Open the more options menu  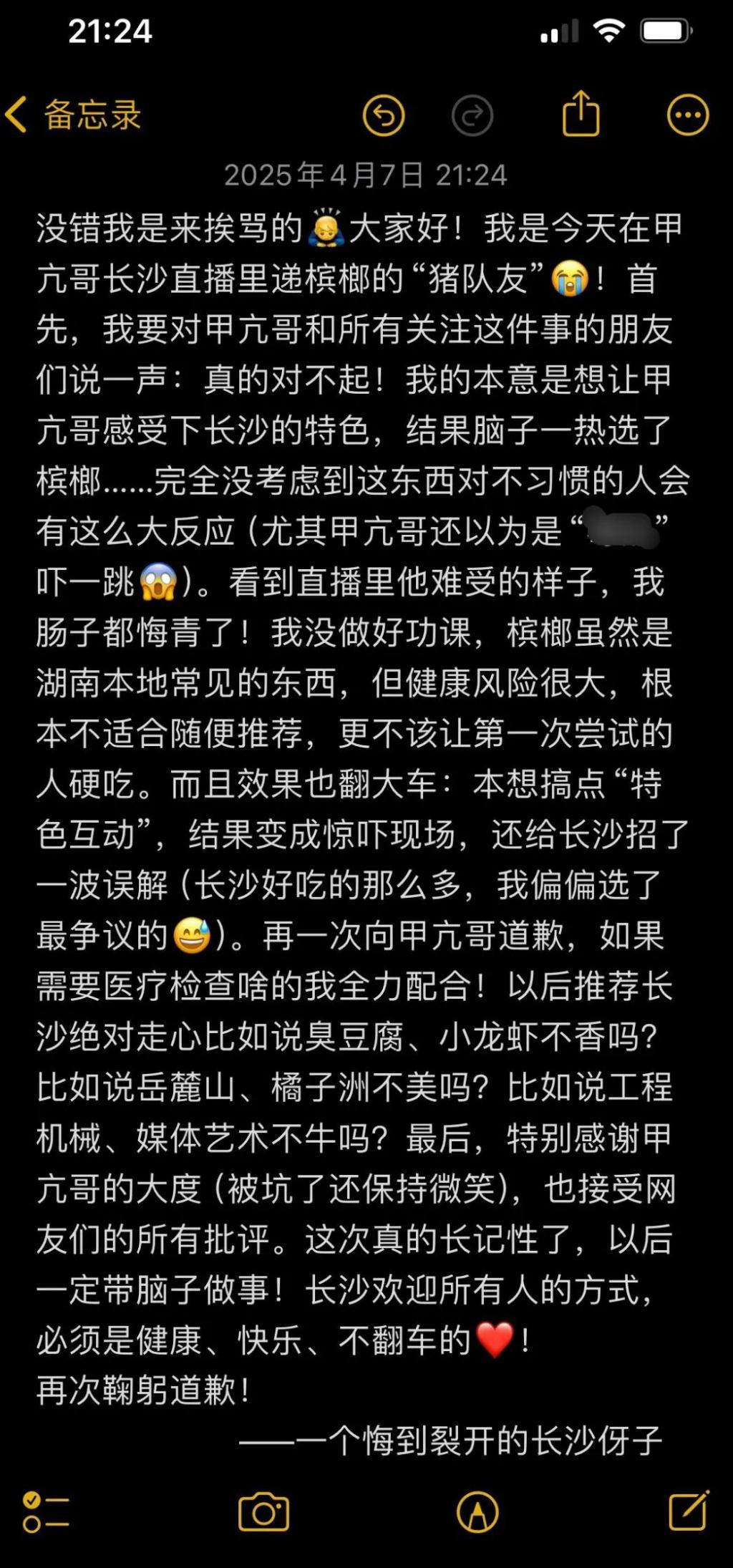(688, 115)
